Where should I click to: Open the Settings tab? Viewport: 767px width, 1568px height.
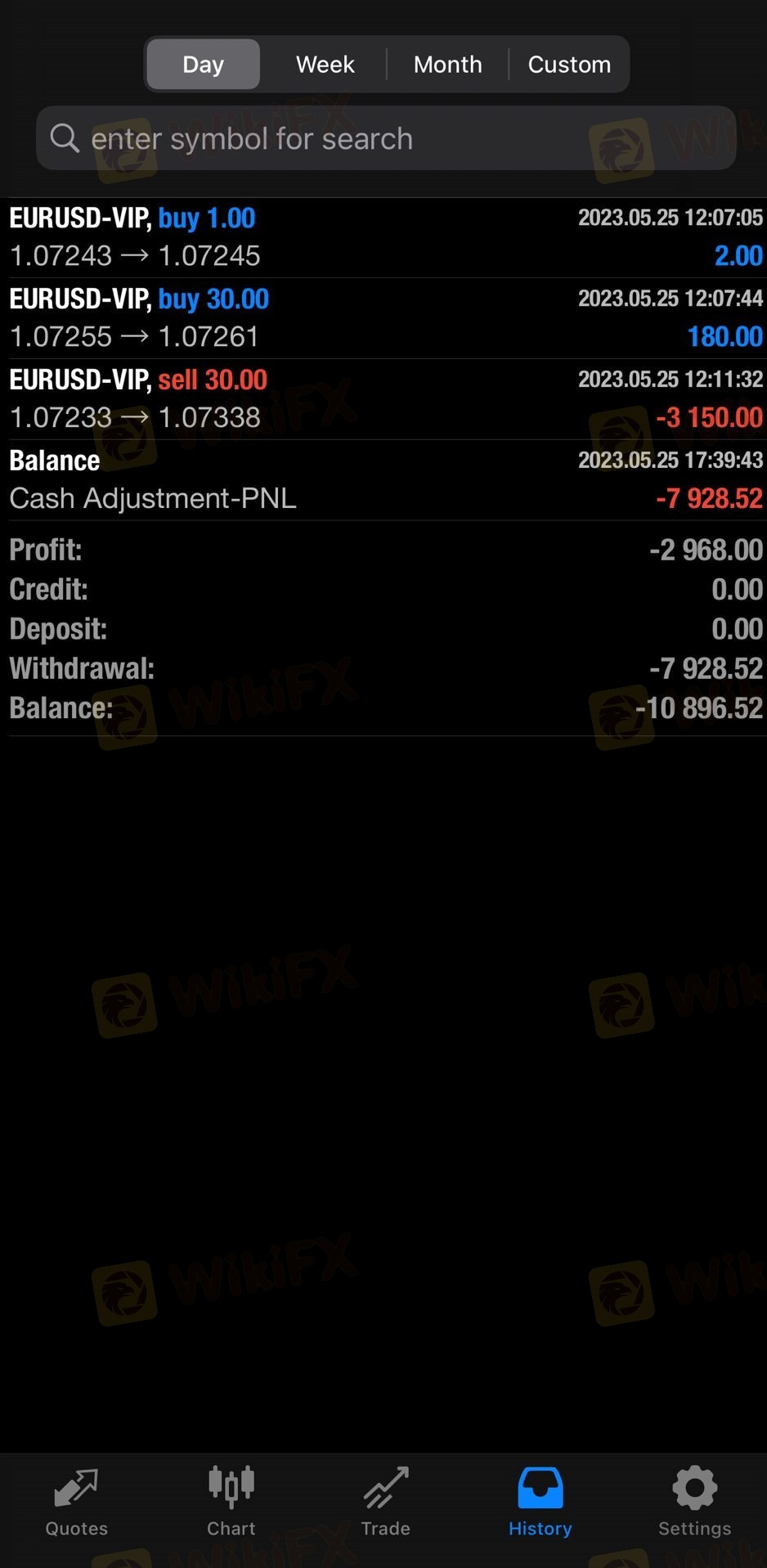694,1503
